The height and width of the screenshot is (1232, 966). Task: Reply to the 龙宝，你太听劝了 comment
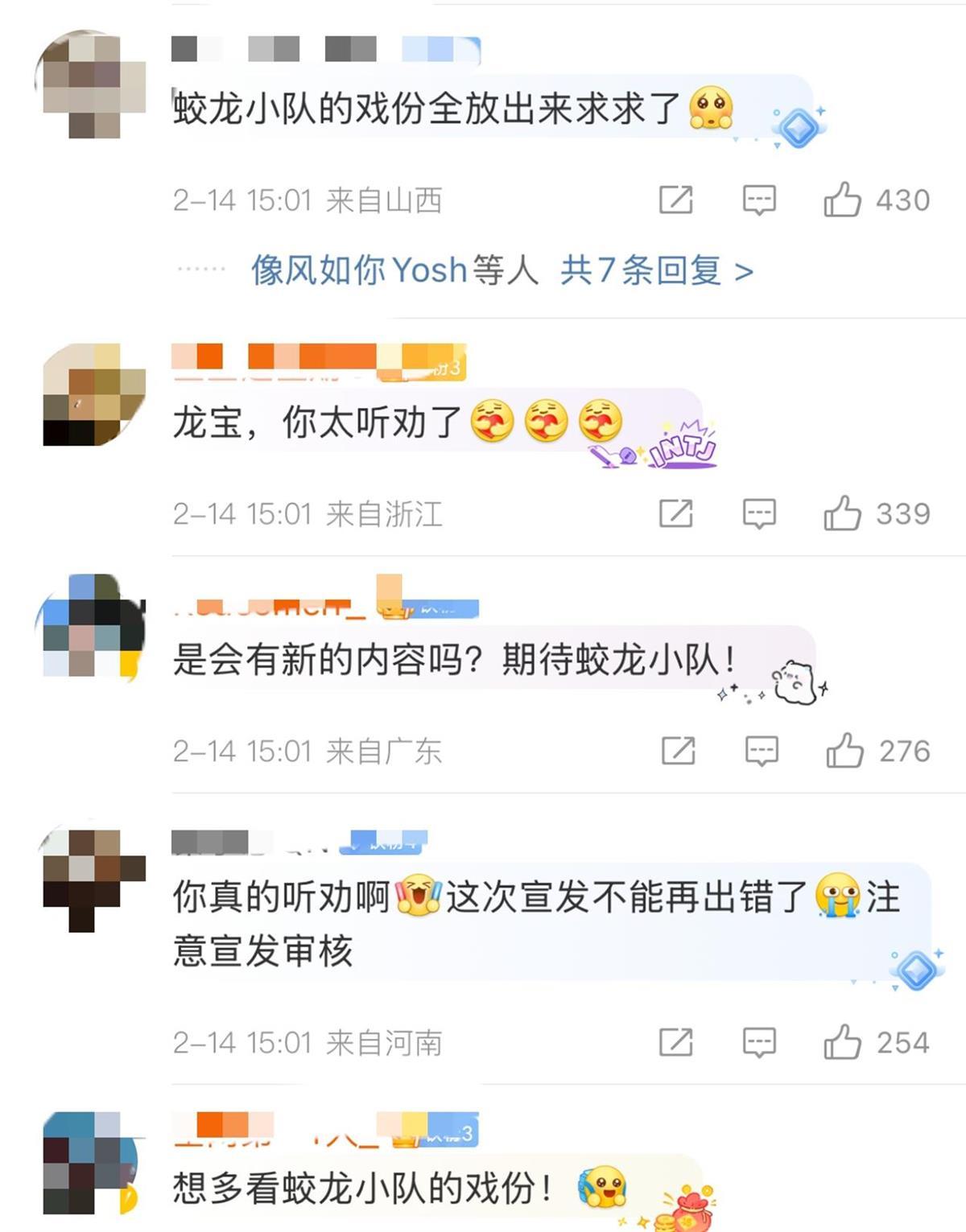click(x=758, y=513)
